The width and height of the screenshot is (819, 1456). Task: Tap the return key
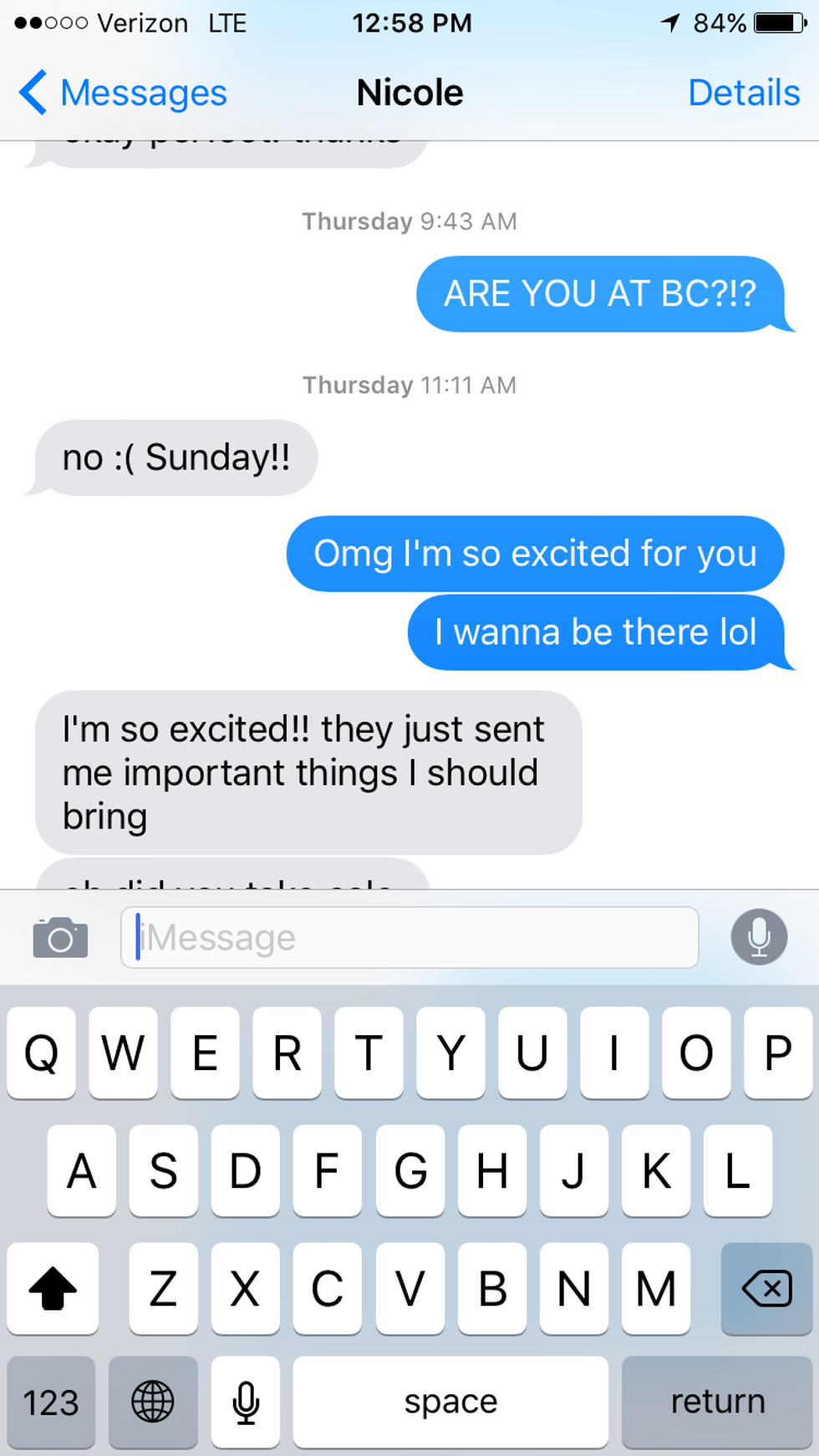point(717,1403)
